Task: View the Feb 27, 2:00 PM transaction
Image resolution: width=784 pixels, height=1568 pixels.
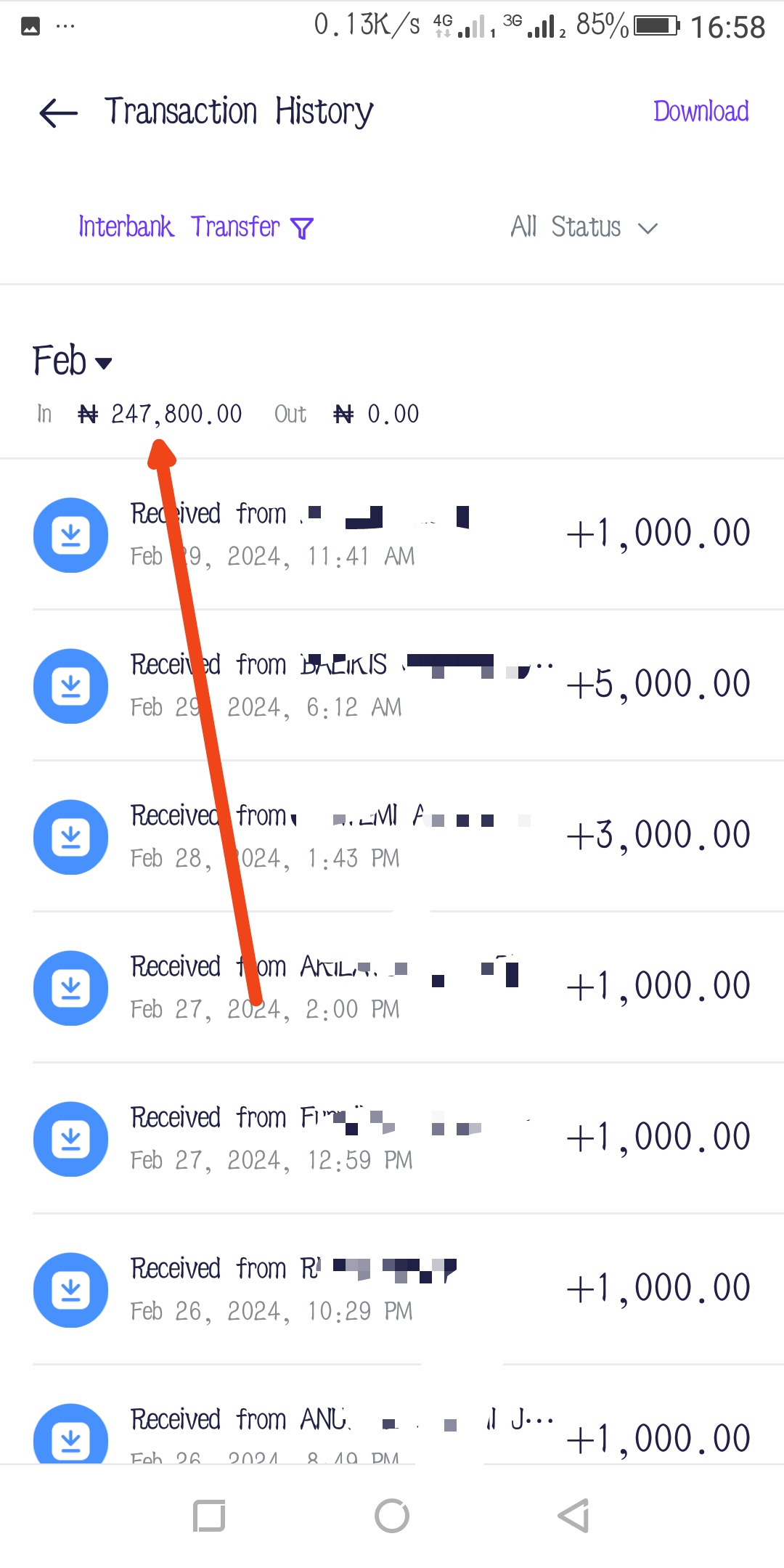Action: click(x=392, y=988)
